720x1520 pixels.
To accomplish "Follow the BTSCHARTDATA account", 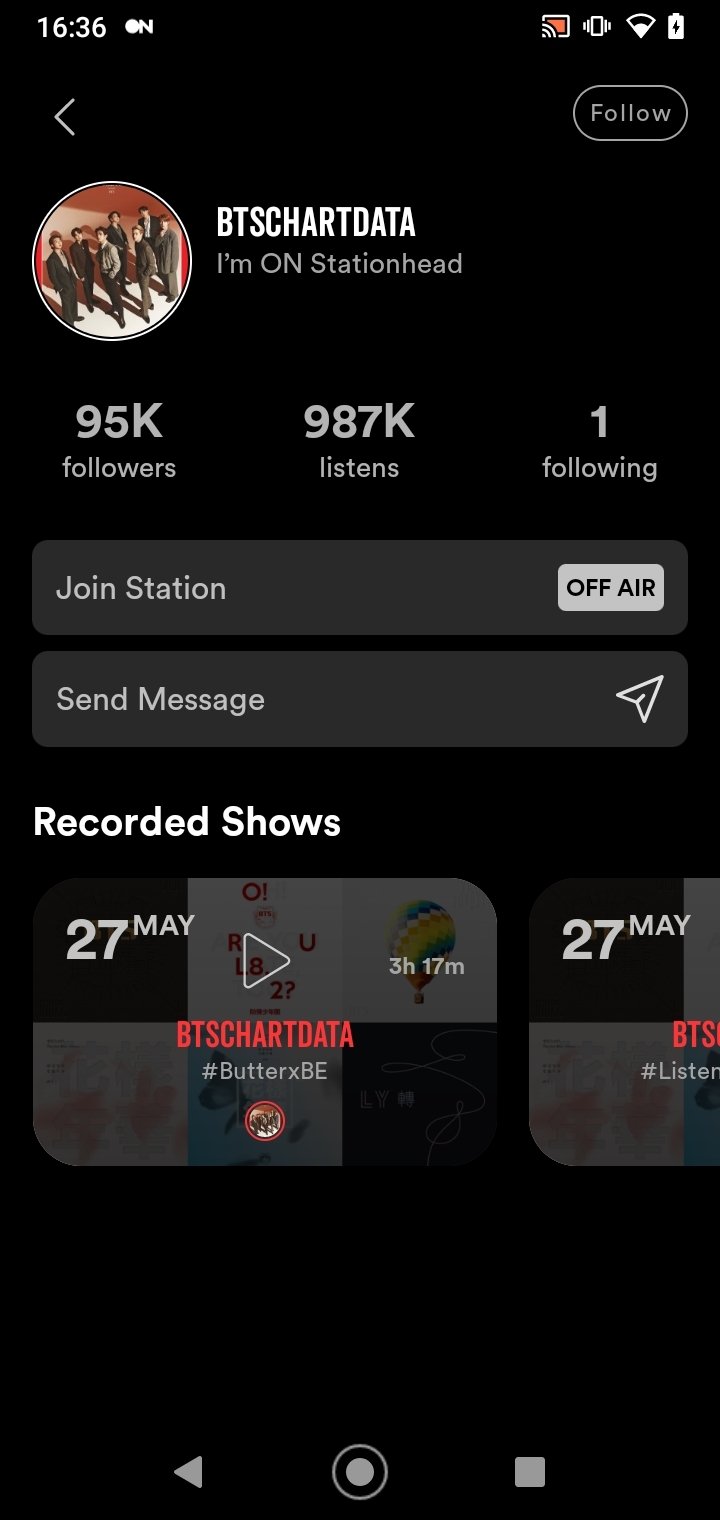I will 629,113.
